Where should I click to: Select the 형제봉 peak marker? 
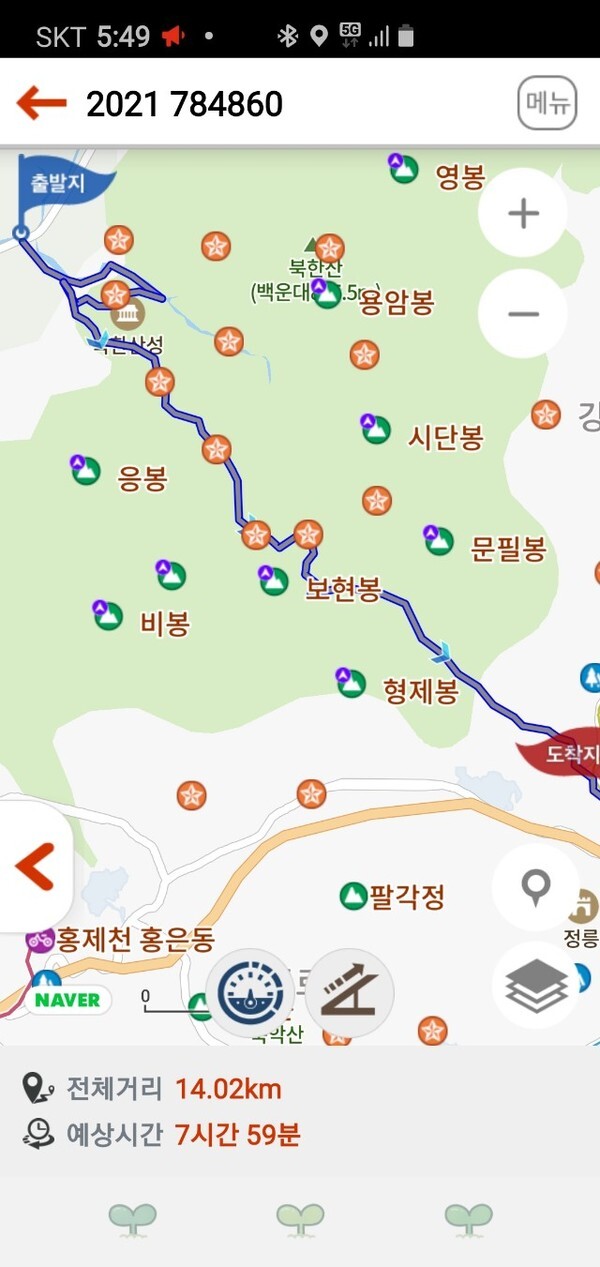351,683
